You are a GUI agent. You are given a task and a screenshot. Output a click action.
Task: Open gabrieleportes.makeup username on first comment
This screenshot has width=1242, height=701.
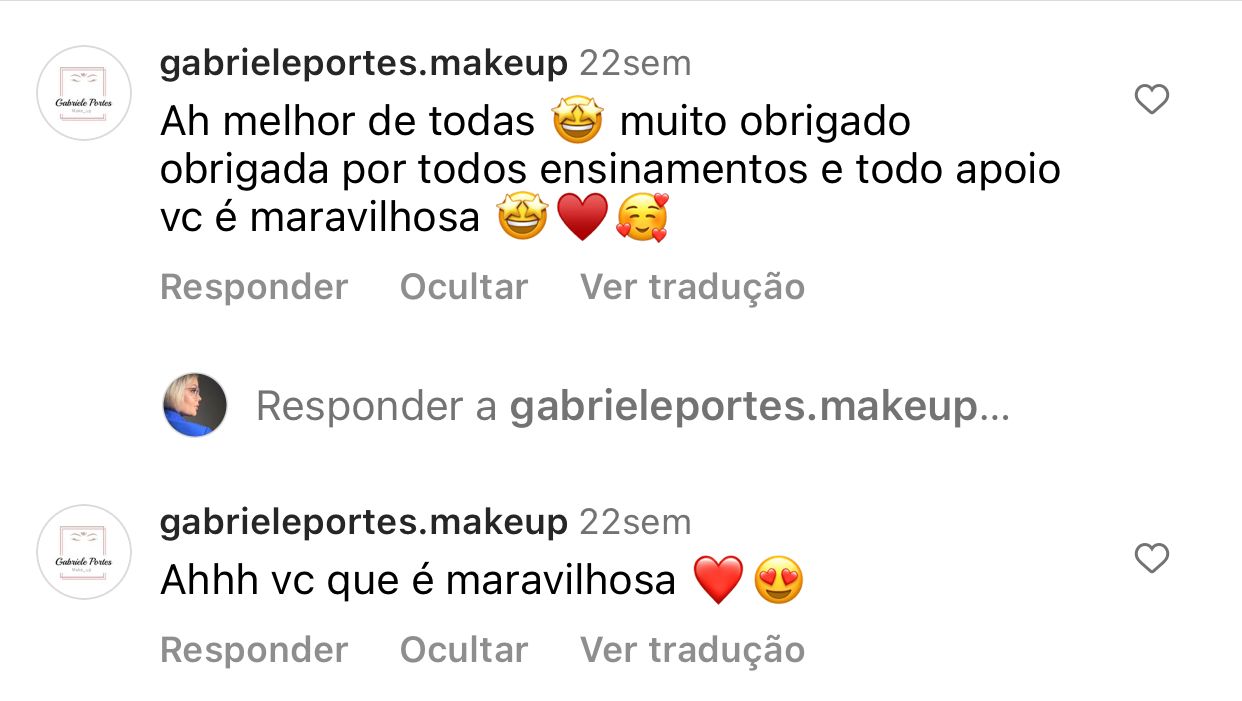coord(363,64)
